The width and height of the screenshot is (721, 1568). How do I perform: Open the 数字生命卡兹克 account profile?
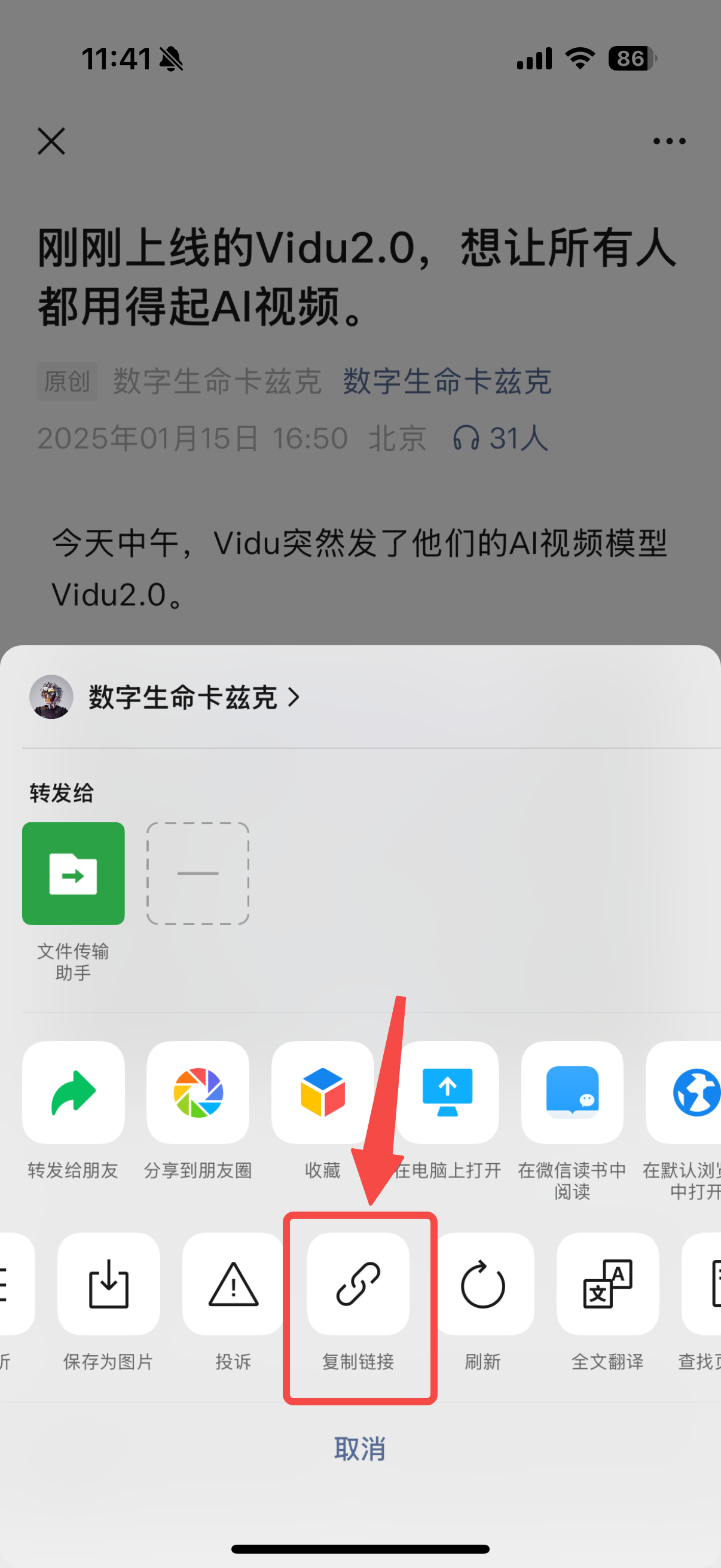click(x=182, y=697)
